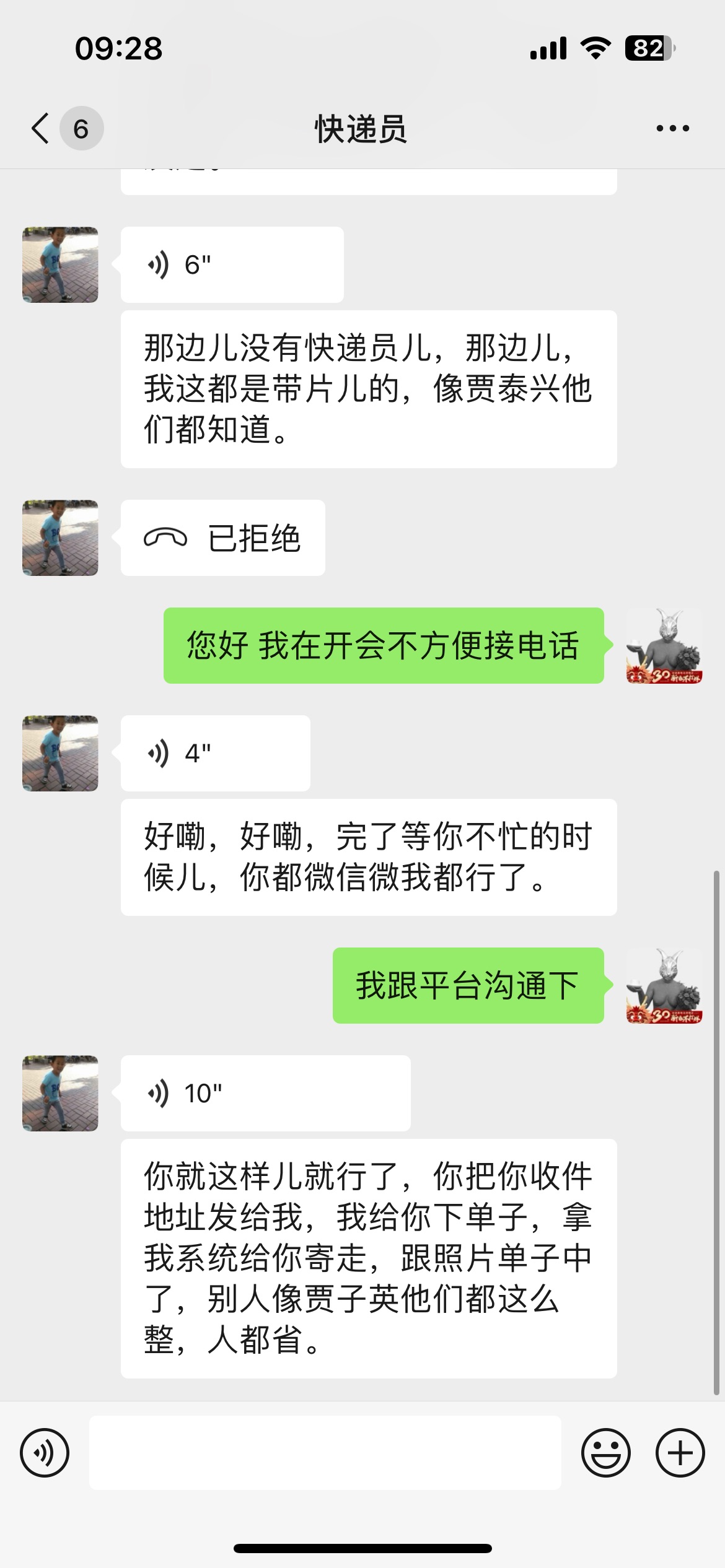The width and height of the screenshot is (725, 1568).
Task: Focus the message text field
Action: pyautogui.click(x=325, y=1453)
